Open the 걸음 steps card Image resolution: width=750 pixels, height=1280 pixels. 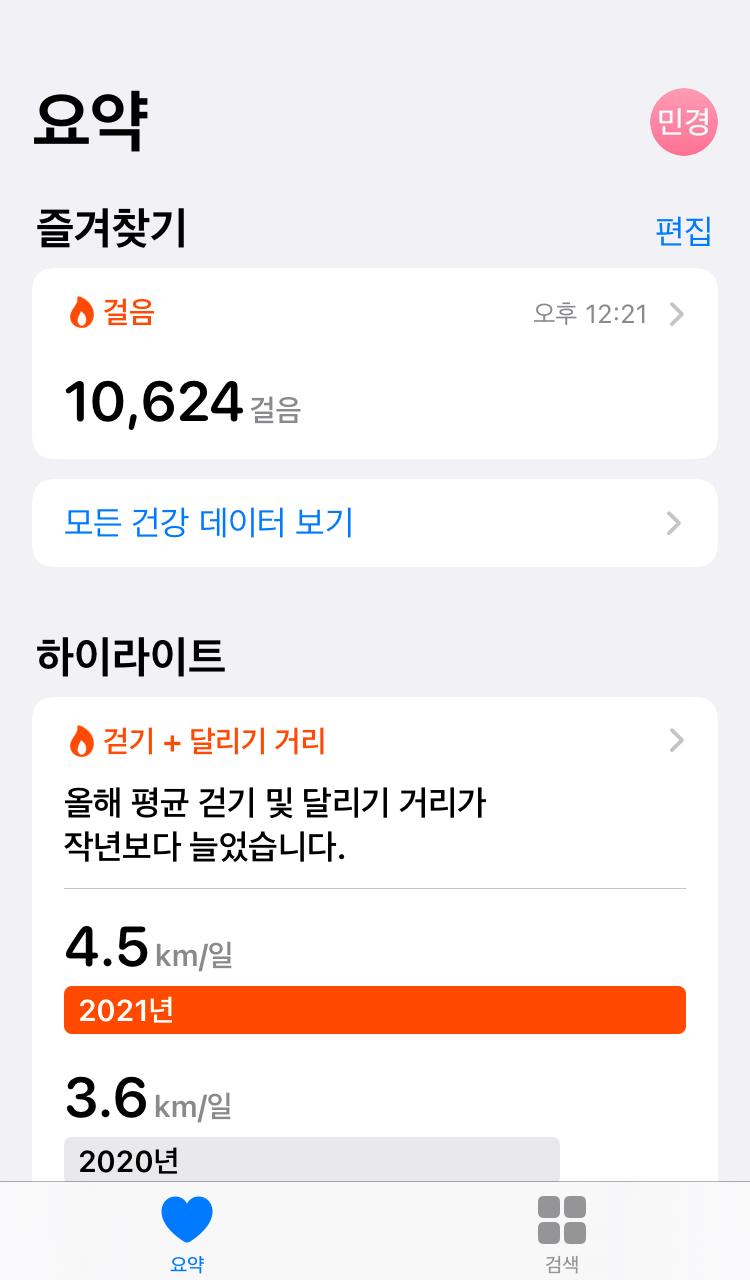click(x=374, y=364)
